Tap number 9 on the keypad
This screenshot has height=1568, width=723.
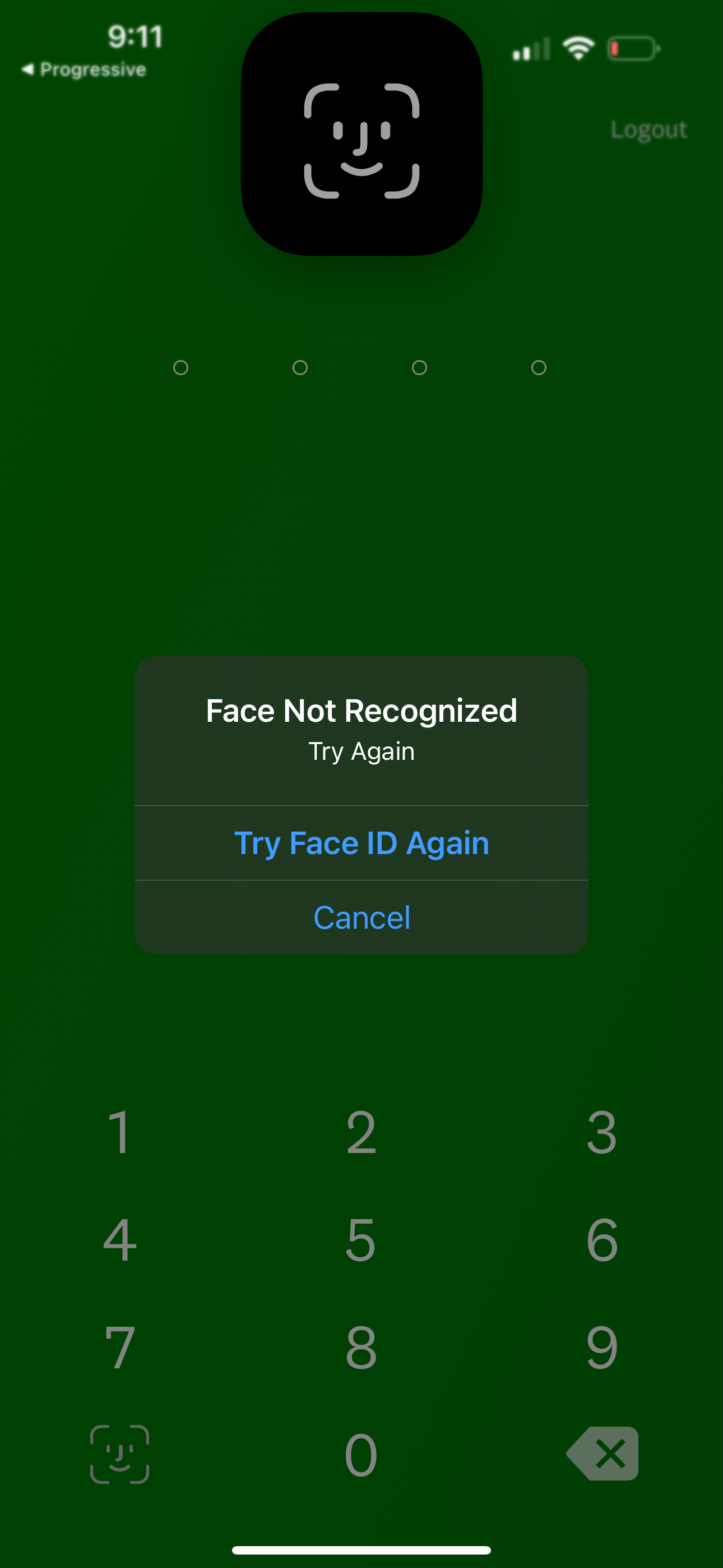pos(602,1347)
